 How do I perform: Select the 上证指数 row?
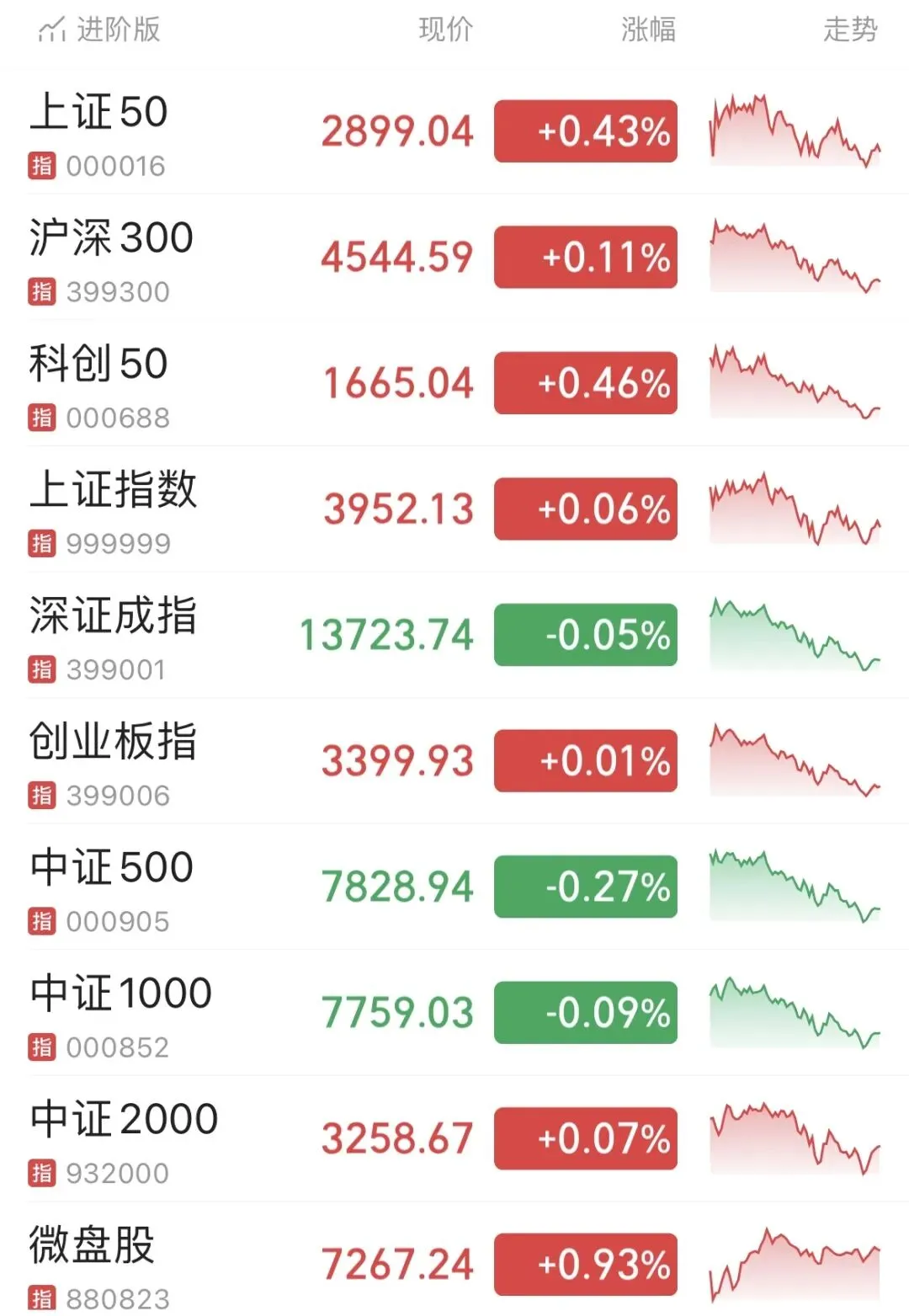pyautogui.click(x=454, y=509)
